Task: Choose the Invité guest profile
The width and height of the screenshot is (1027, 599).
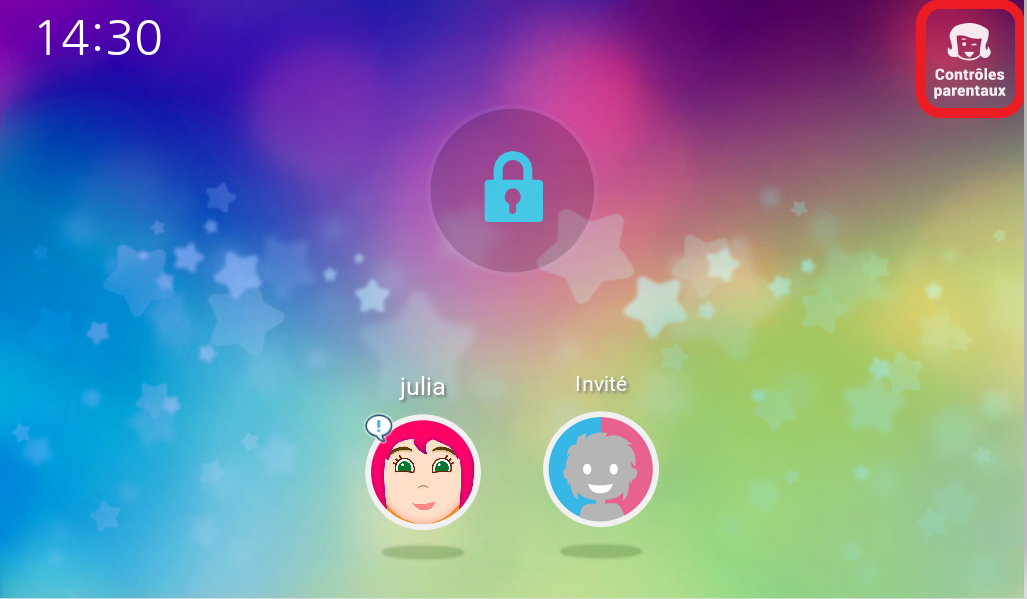Action: click(x=600, y=468)
